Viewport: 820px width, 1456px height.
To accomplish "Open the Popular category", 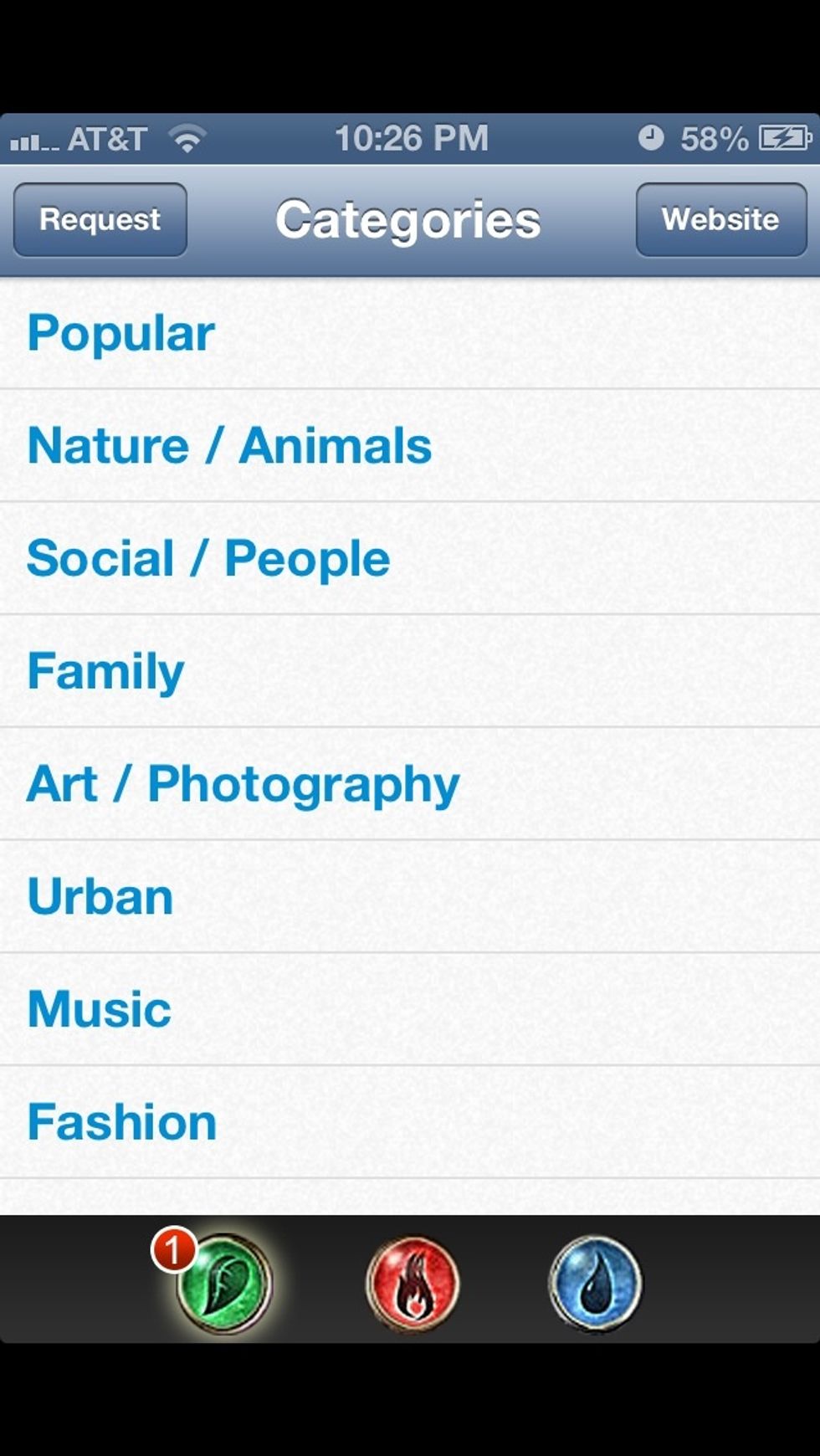I will coord(410,333).
